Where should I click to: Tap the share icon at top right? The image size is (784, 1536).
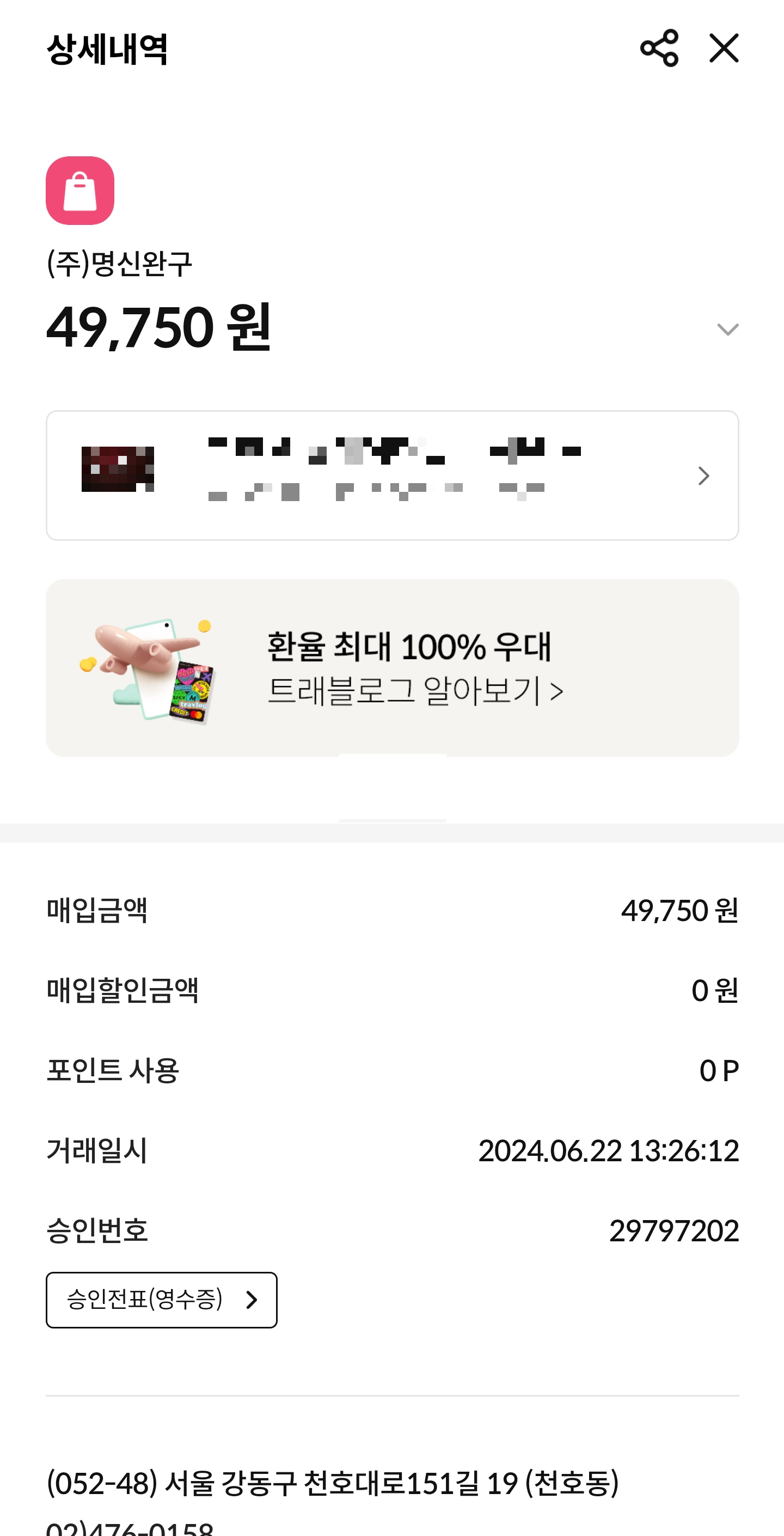coord(659,48)
